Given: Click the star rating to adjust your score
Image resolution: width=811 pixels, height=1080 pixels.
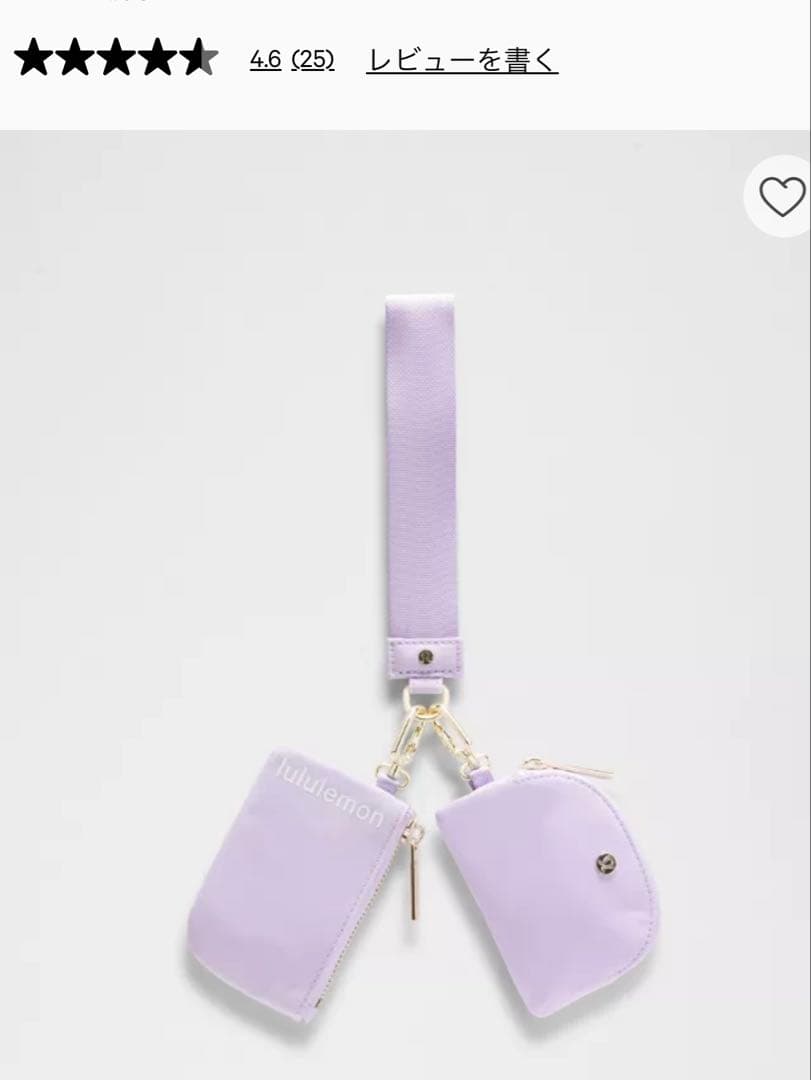Looking at the screenshot, I should [x=114, y=58].
